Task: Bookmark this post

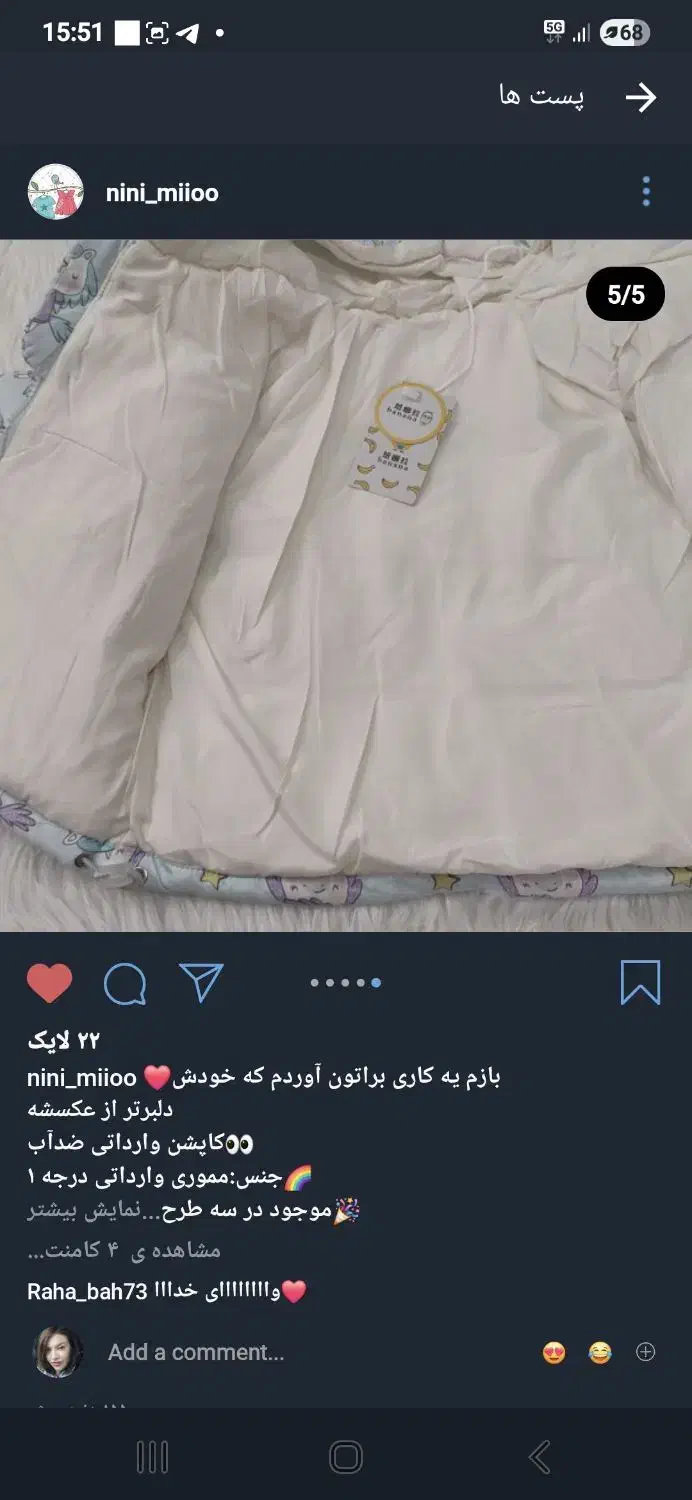Action: pyautogui.click(x=640, y=982)
